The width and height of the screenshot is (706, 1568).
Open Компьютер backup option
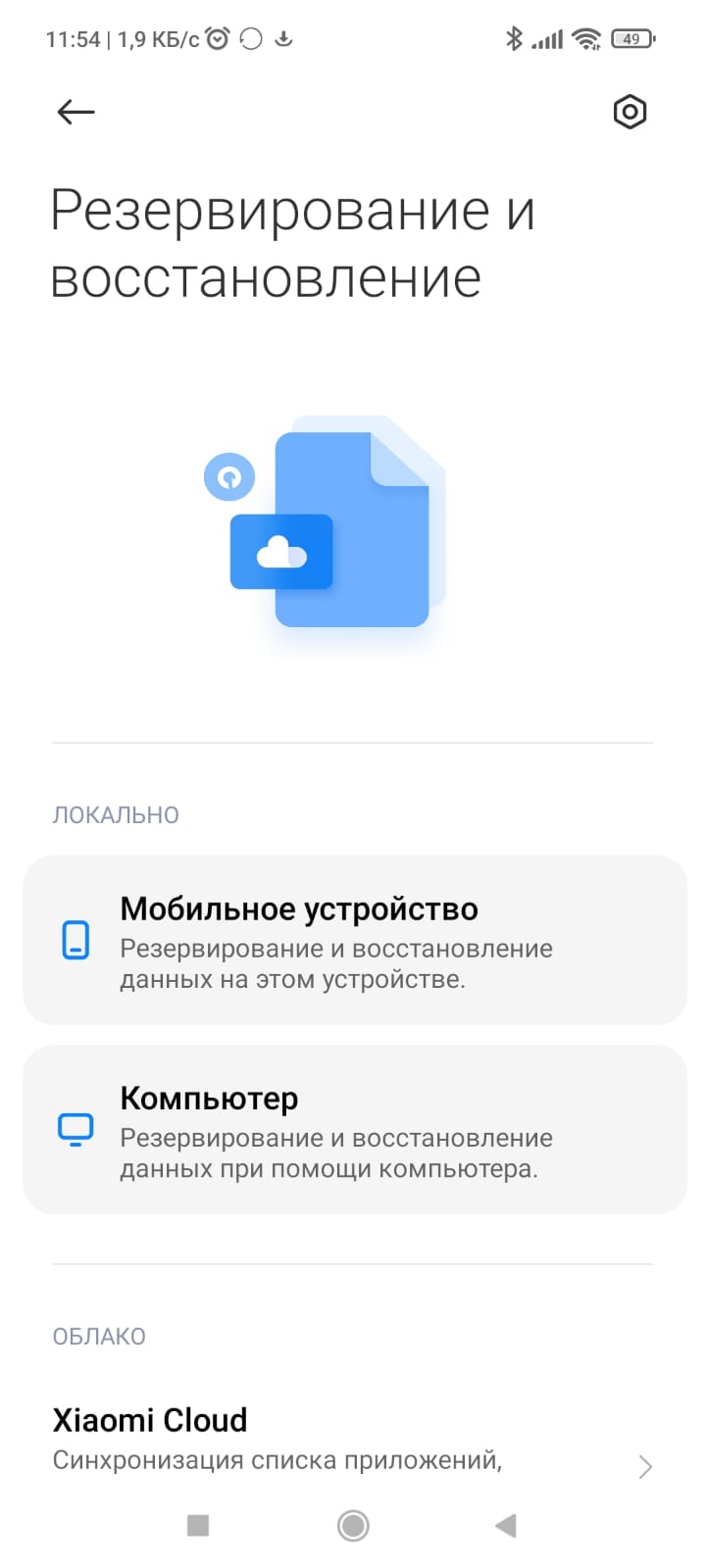[354, 1129]
